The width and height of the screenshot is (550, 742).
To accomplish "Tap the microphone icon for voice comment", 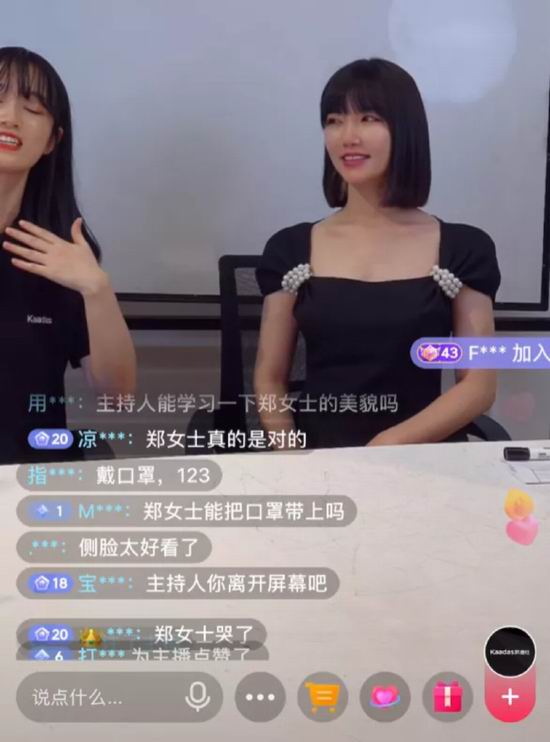I will 197,697.
